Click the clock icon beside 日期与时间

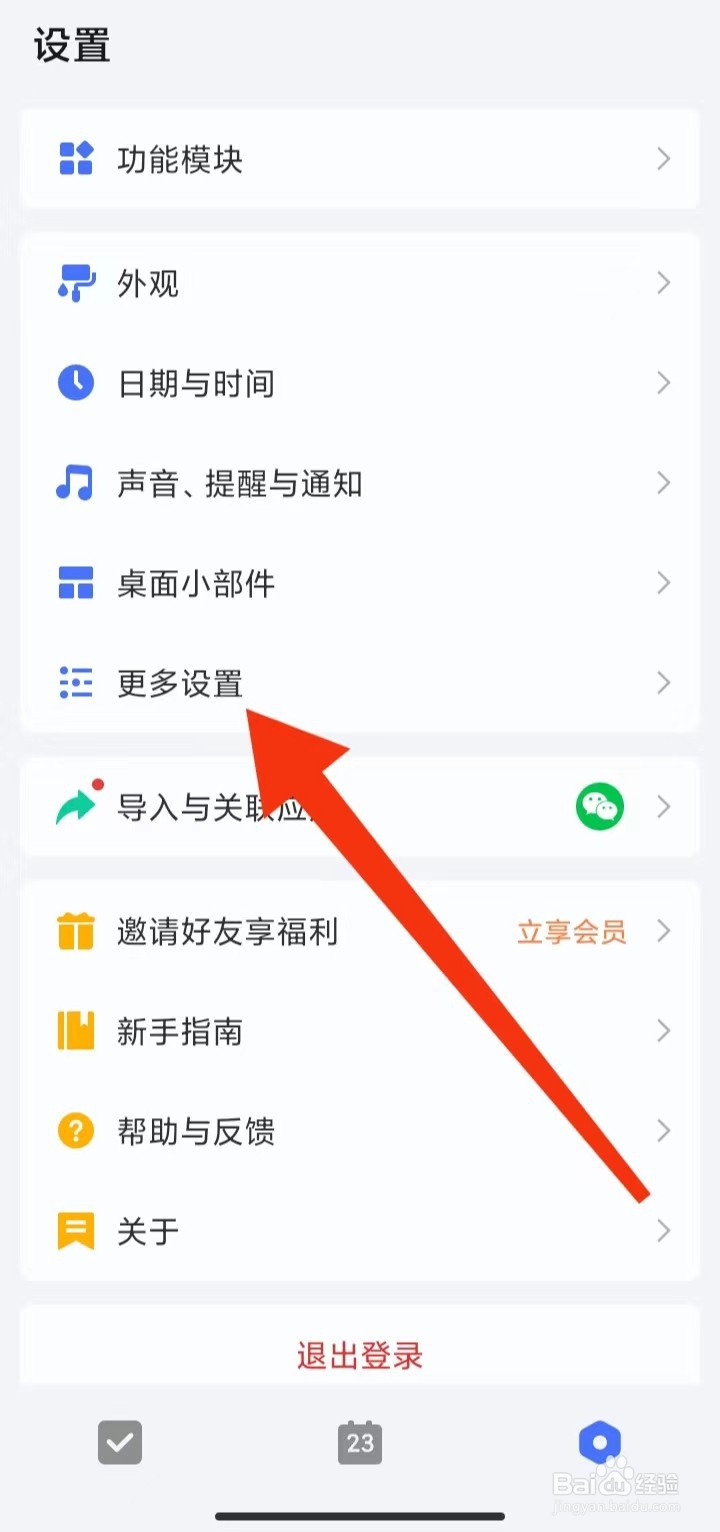coord(75,383)
